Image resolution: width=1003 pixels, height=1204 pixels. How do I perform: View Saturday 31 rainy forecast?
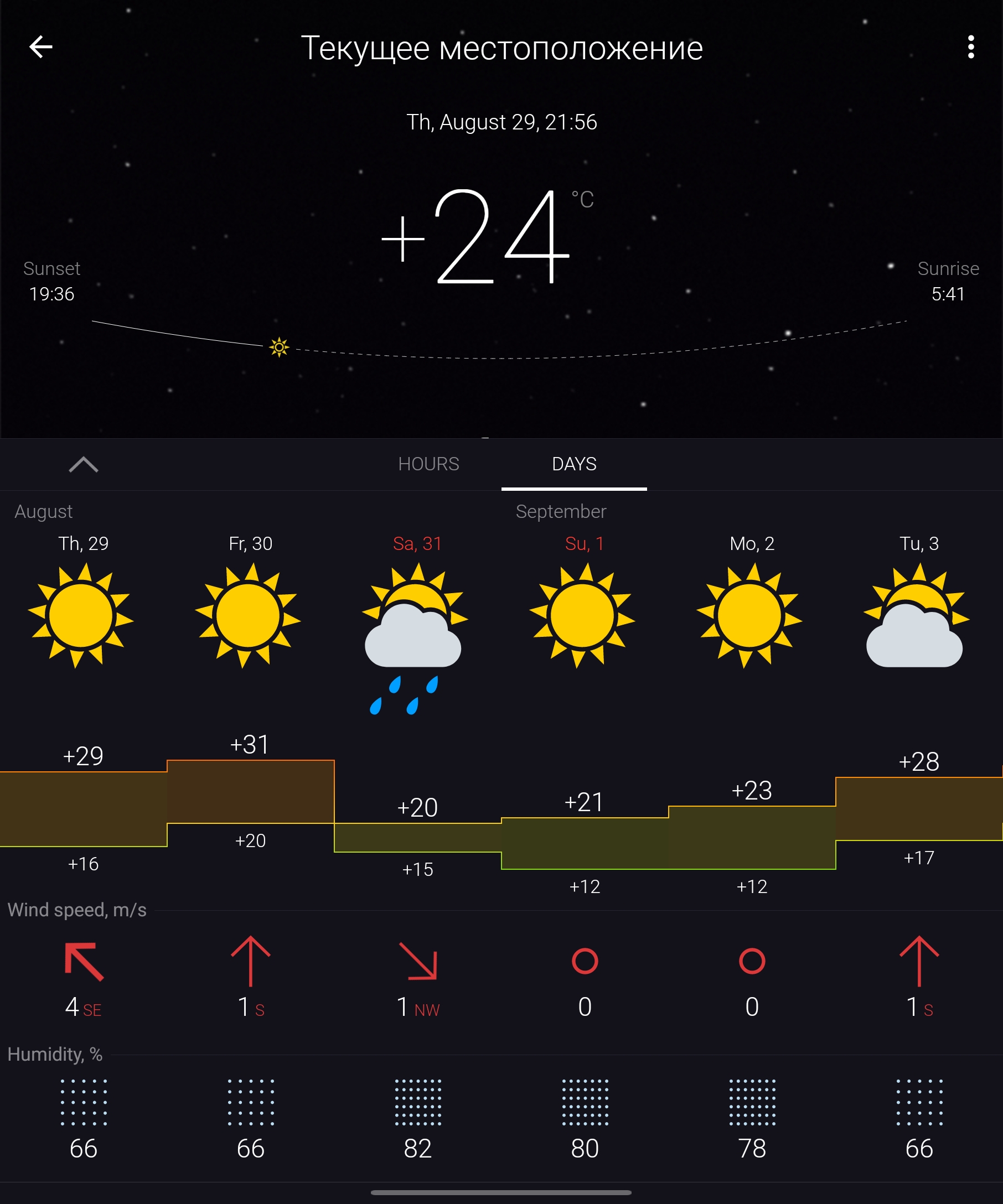tap(416, 631)
